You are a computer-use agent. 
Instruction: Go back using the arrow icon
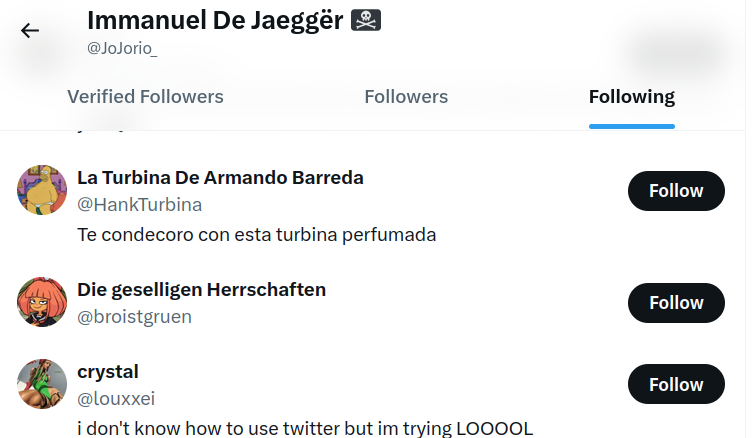coord(30,31)
